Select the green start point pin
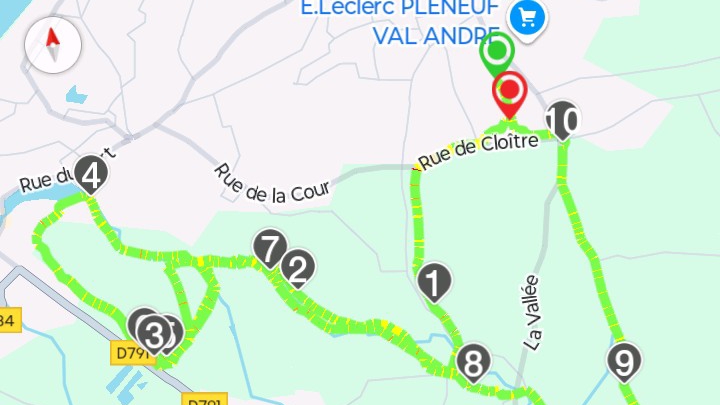The width and height of the screenshot is (720, 405). pyautogui.click(x=495, y=50)
